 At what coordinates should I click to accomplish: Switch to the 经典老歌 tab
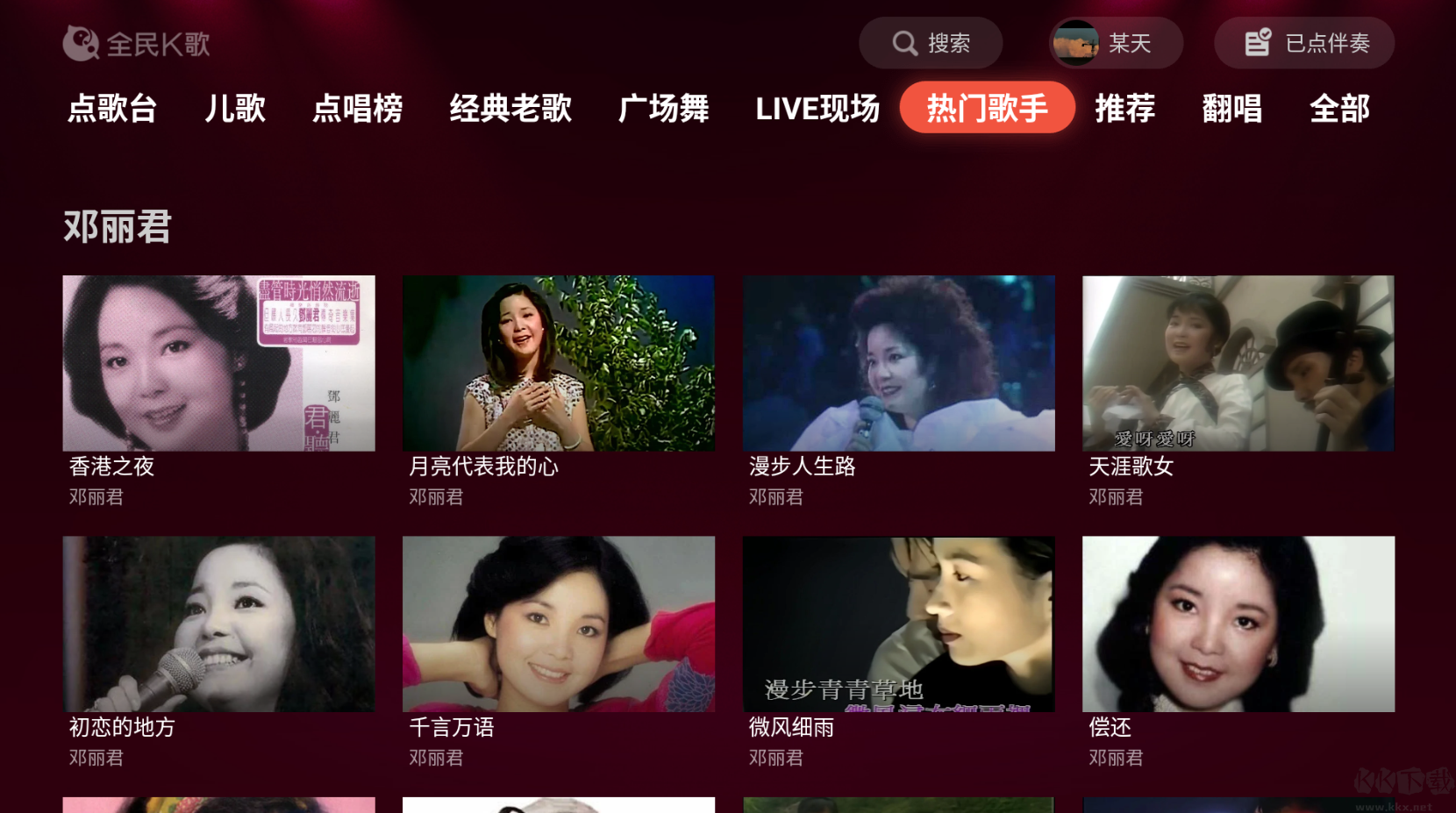click(x=510, y=108)
